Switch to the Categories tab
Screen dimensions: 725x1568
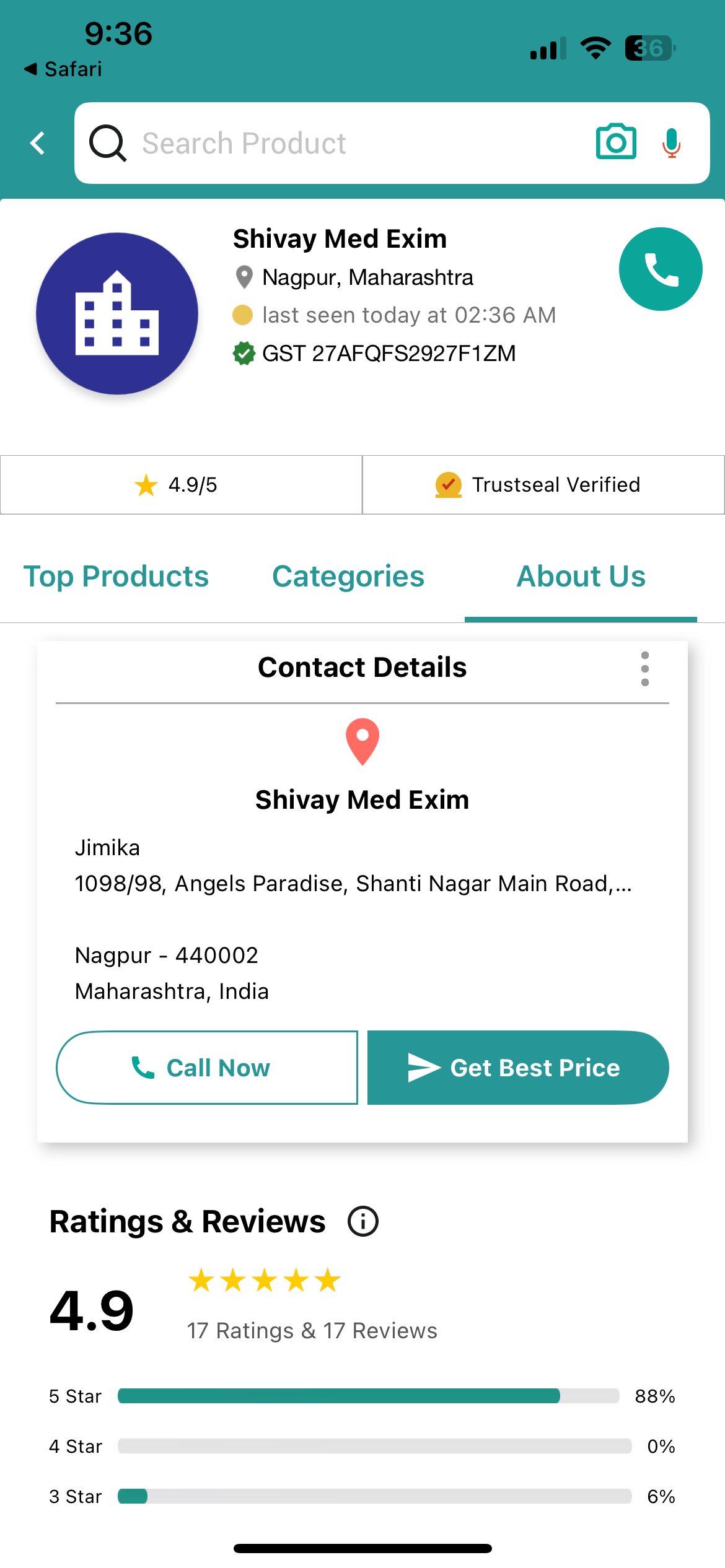click(x=348, y=577)
